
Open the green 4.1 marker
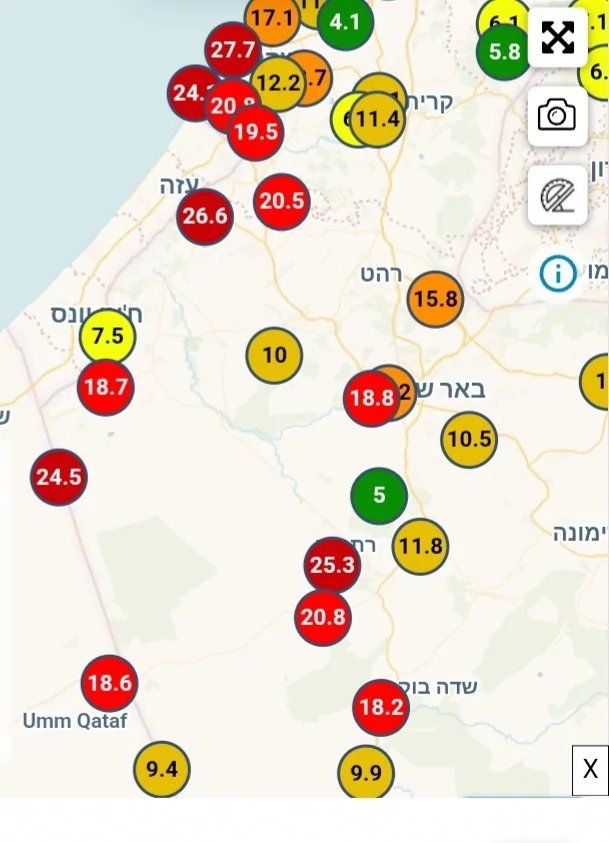345,20
